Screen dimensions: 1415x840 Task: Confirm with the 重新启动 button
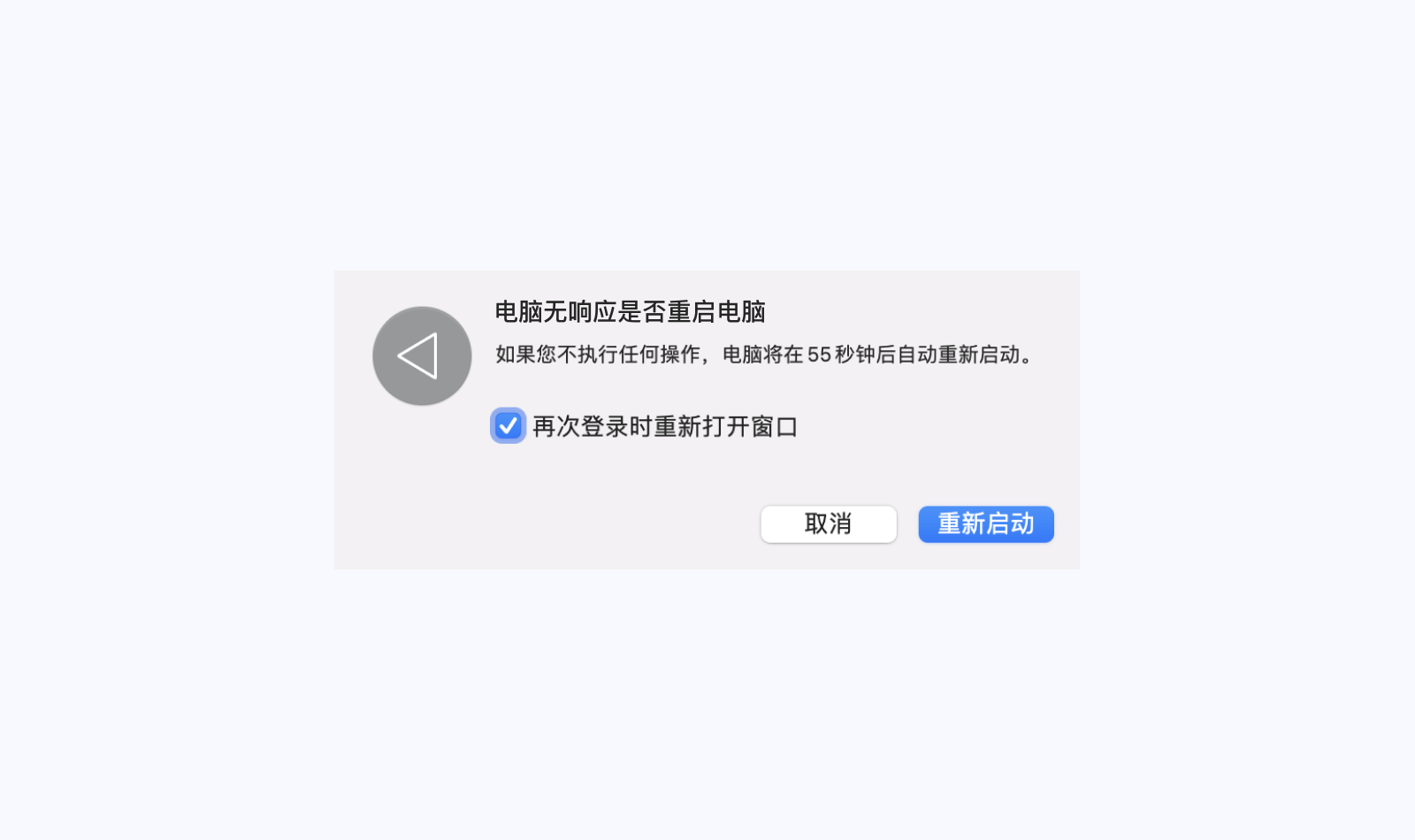(986, 524)
